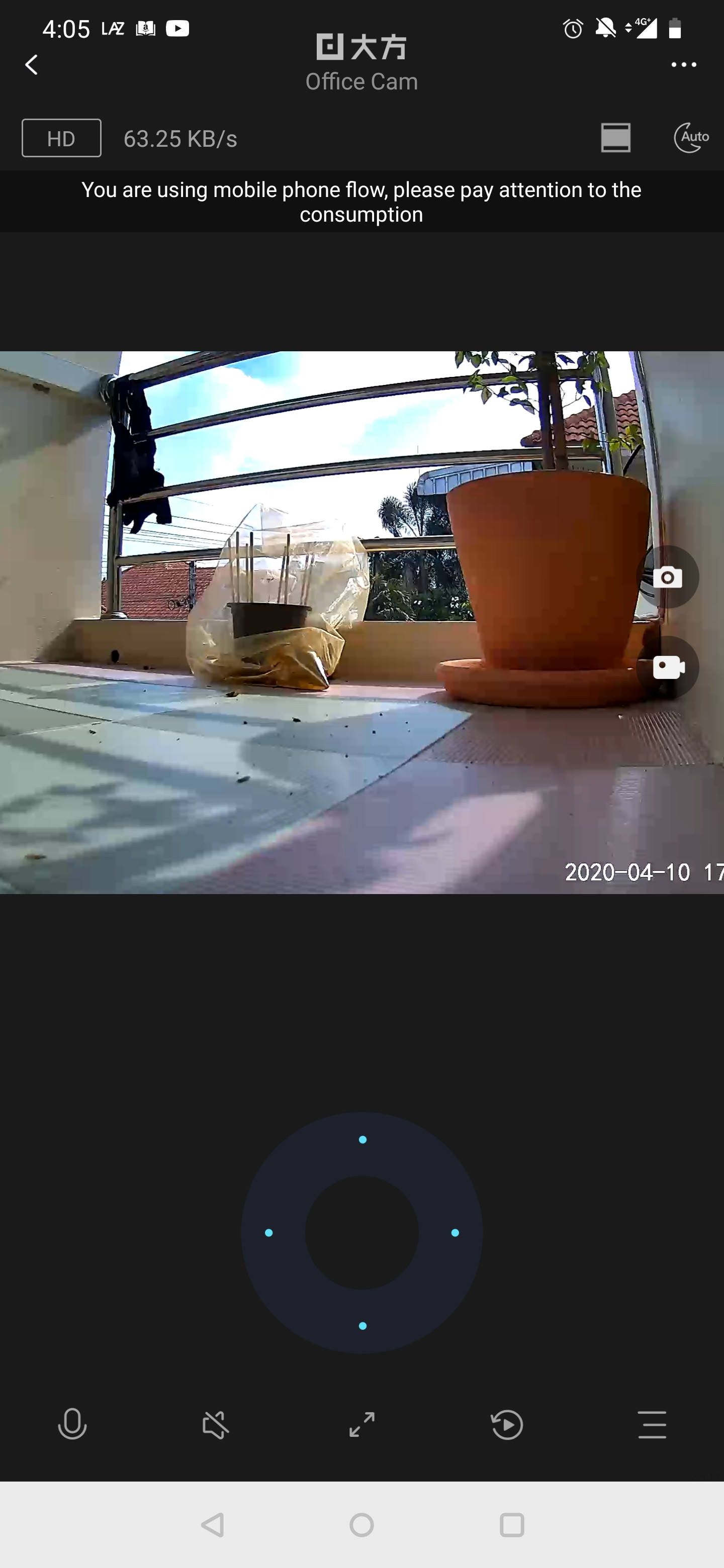Image resolution: width=724 pixels, height=1568 pixels.
Task: Expand the video to fullscreen
Action: point(361,1425)
